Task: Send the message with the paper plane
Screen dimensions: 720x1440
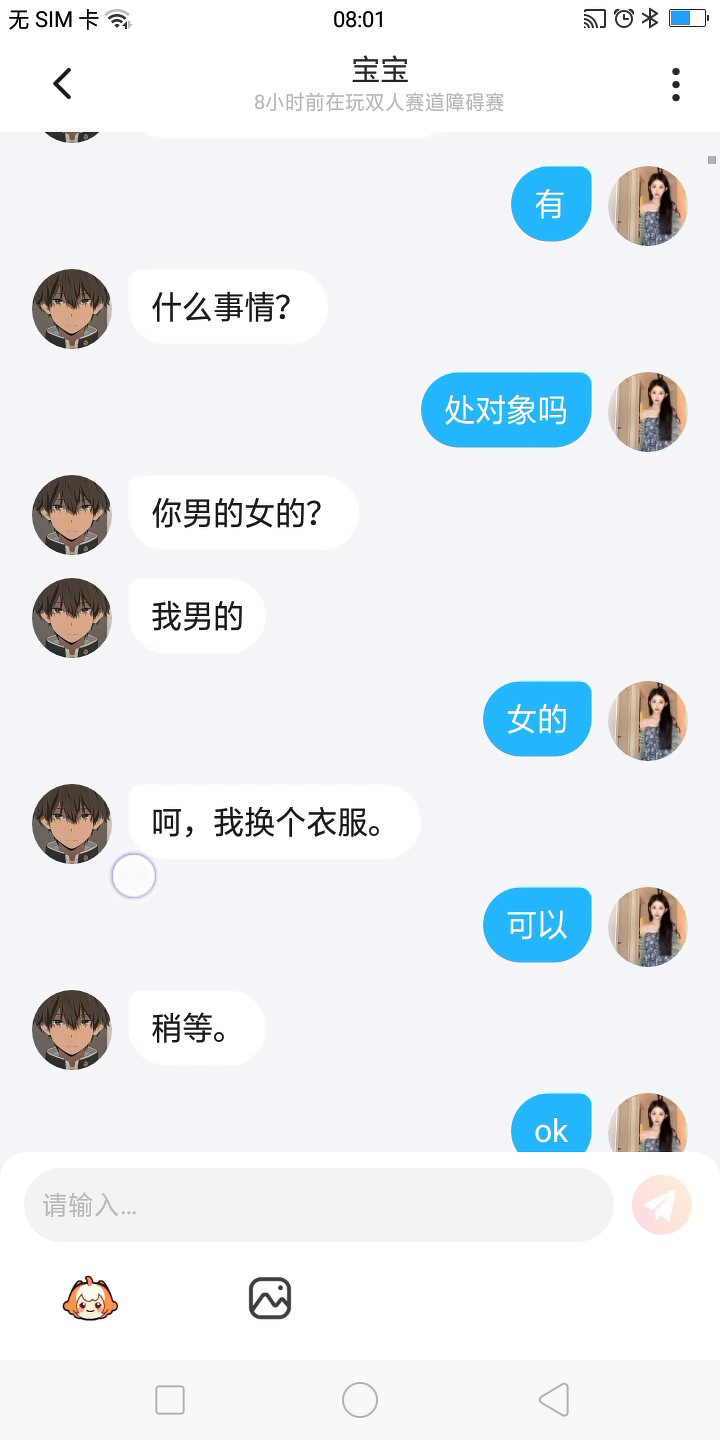Action: (x=662, y=1205)
